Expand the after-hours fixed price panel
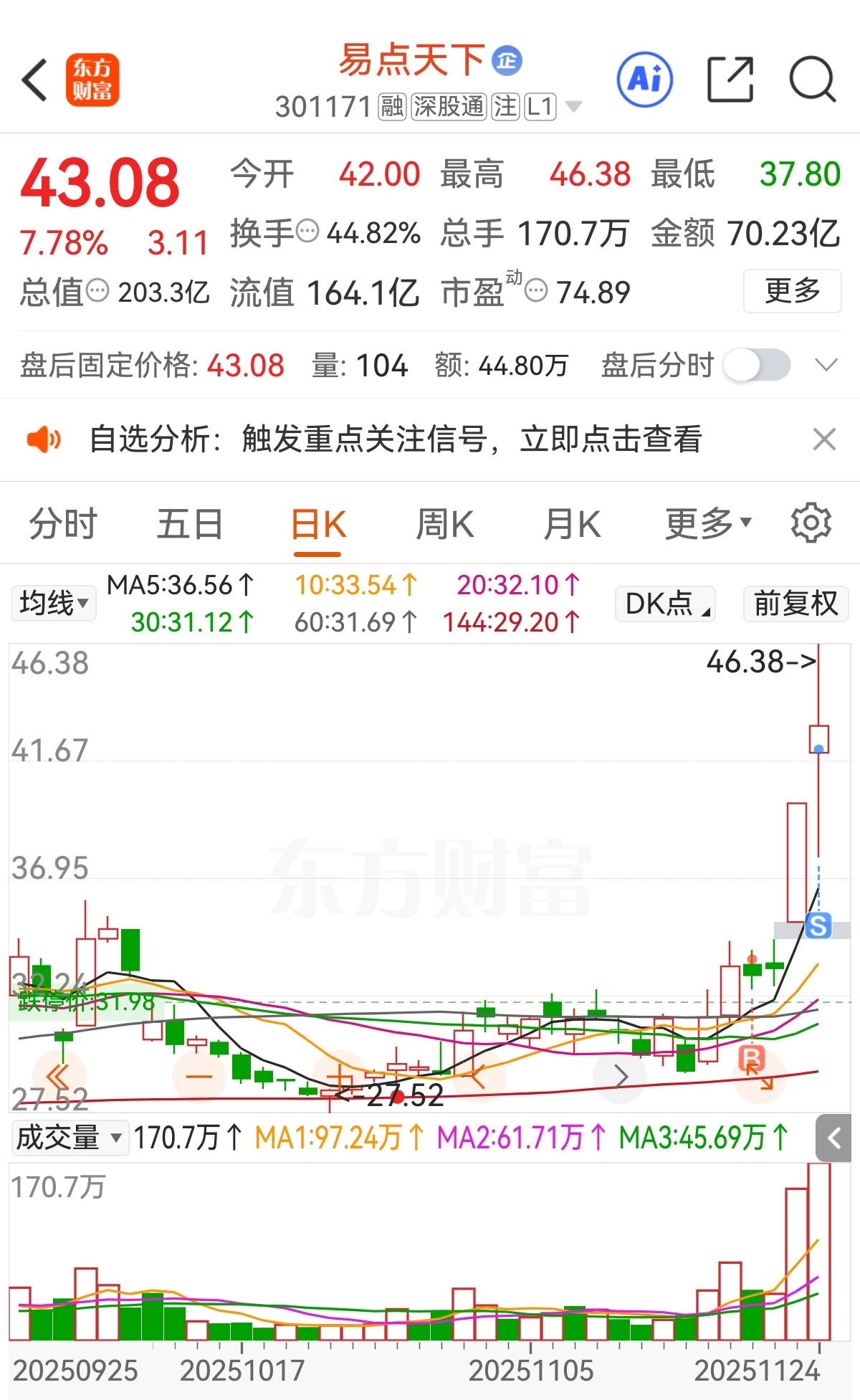Image resolution: width=860 pixels, height=1400 pixels. point(826,366)
